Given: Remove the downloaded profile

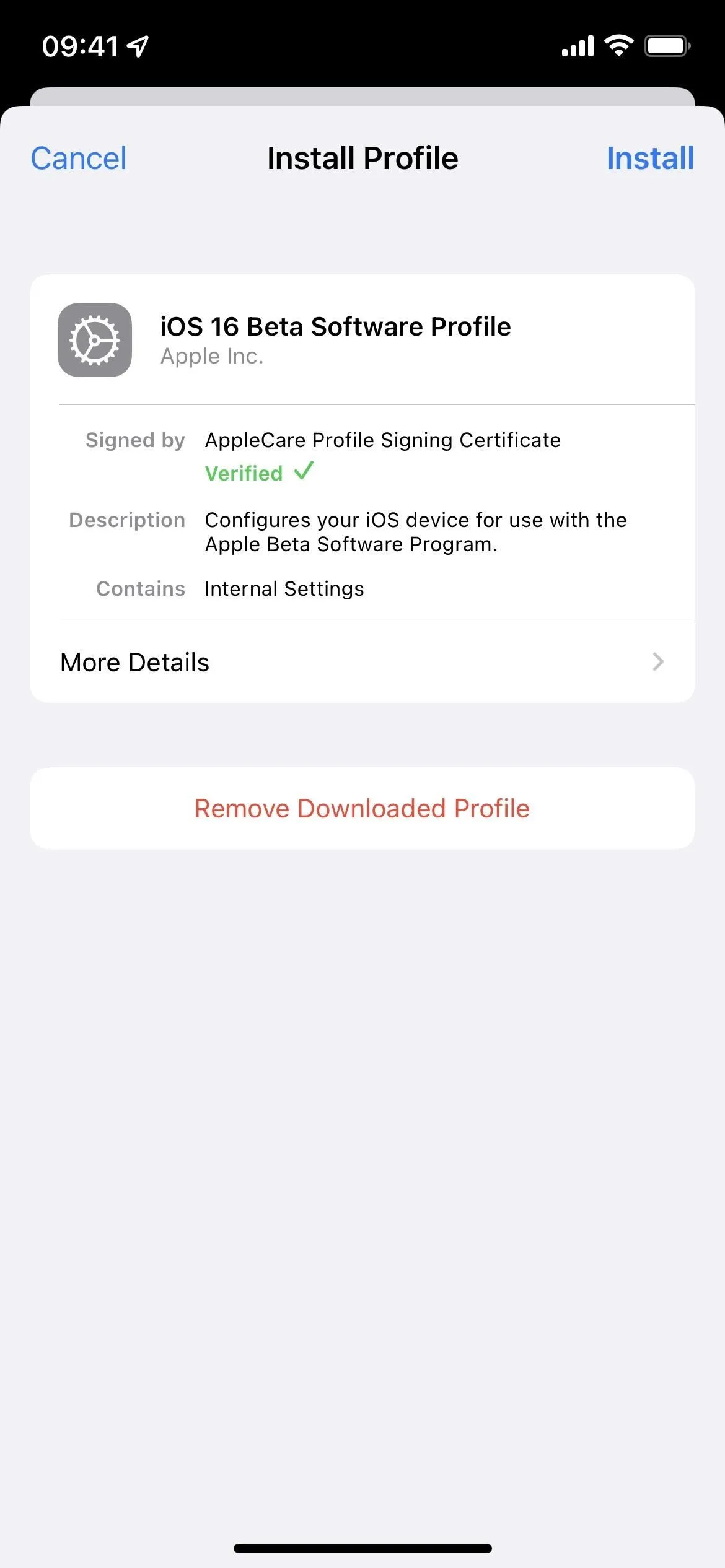Looking at the screenshot, I should pos(362,808).
